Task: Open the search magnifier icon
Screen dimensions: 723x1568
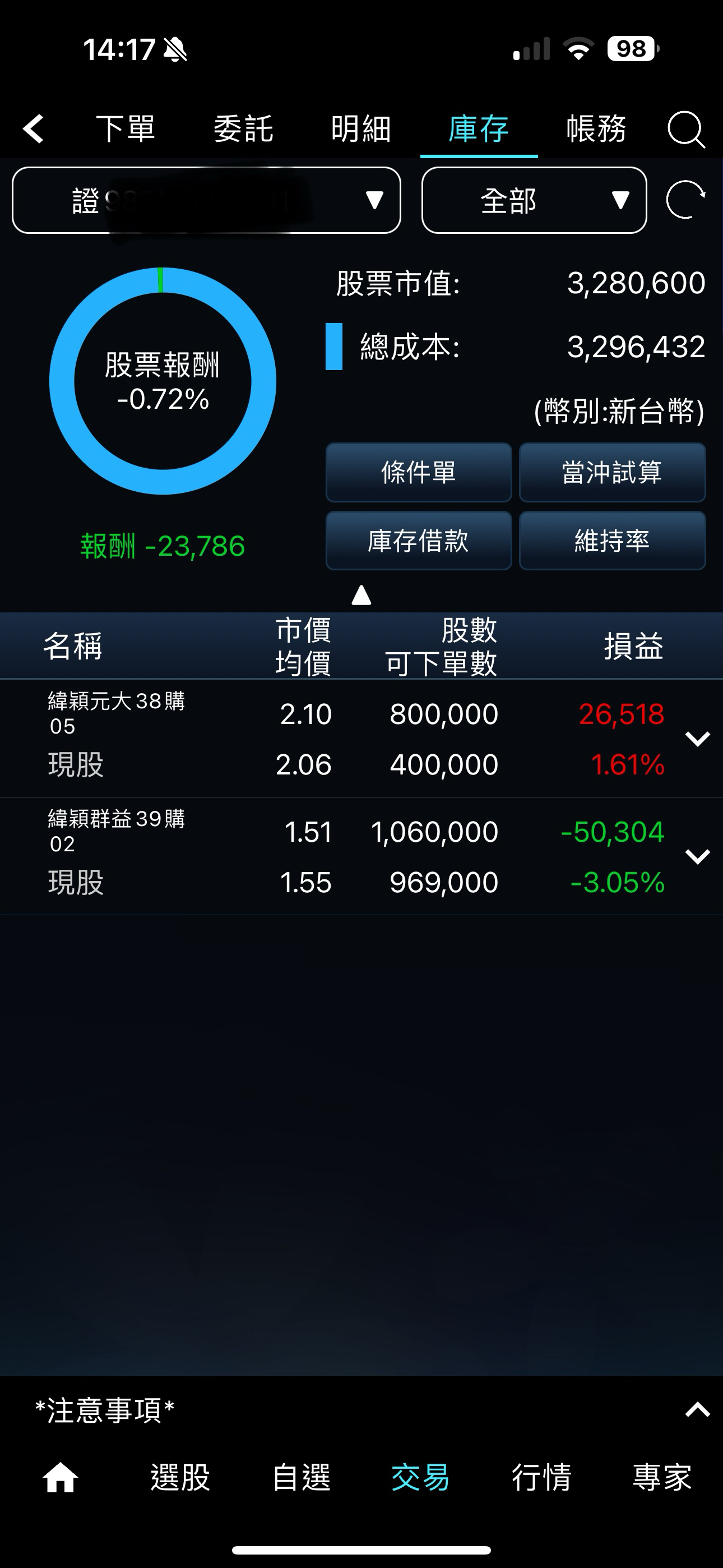Action: [686, 129]
